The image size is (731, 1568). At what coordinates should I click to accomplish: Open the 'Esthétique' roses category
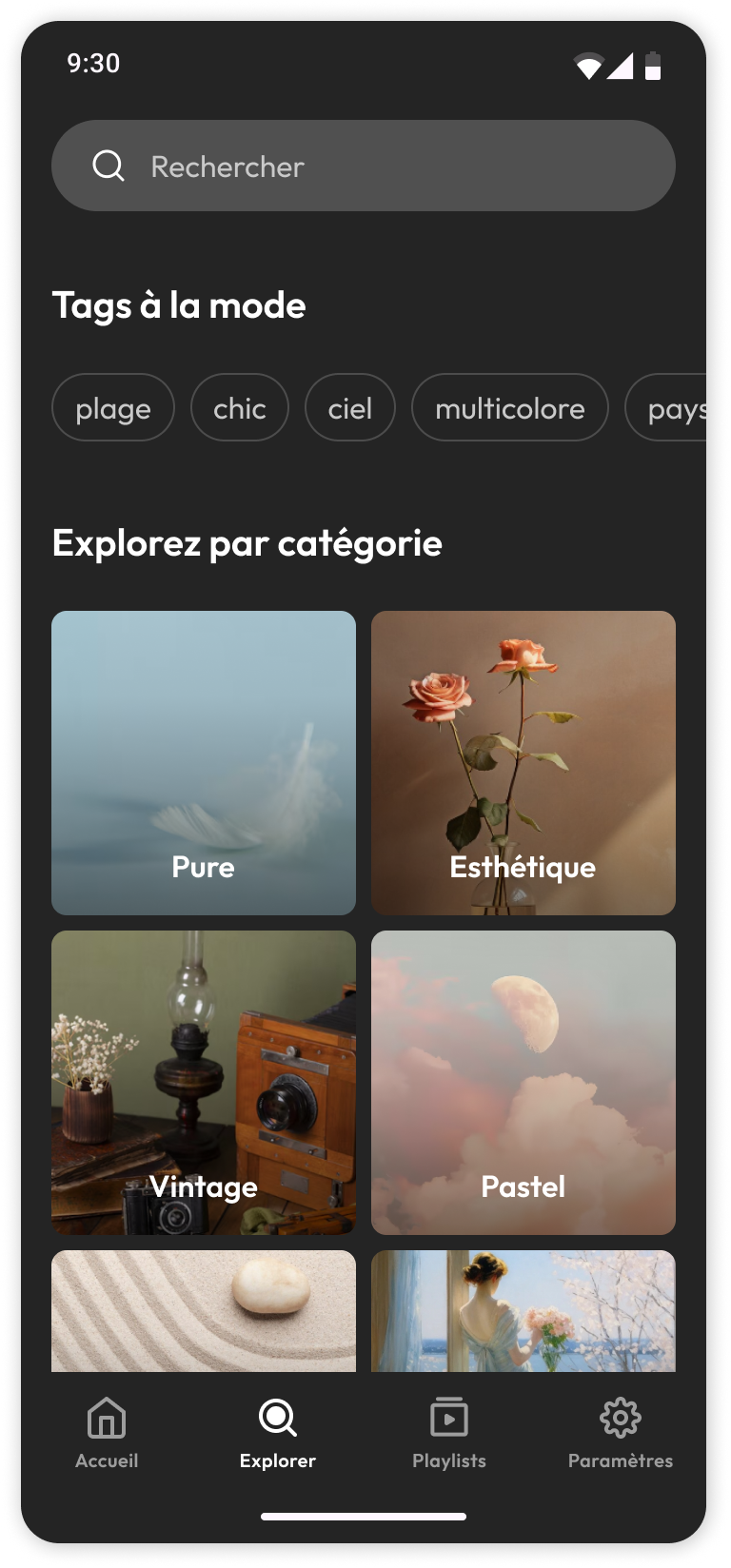tap(524, 761)
